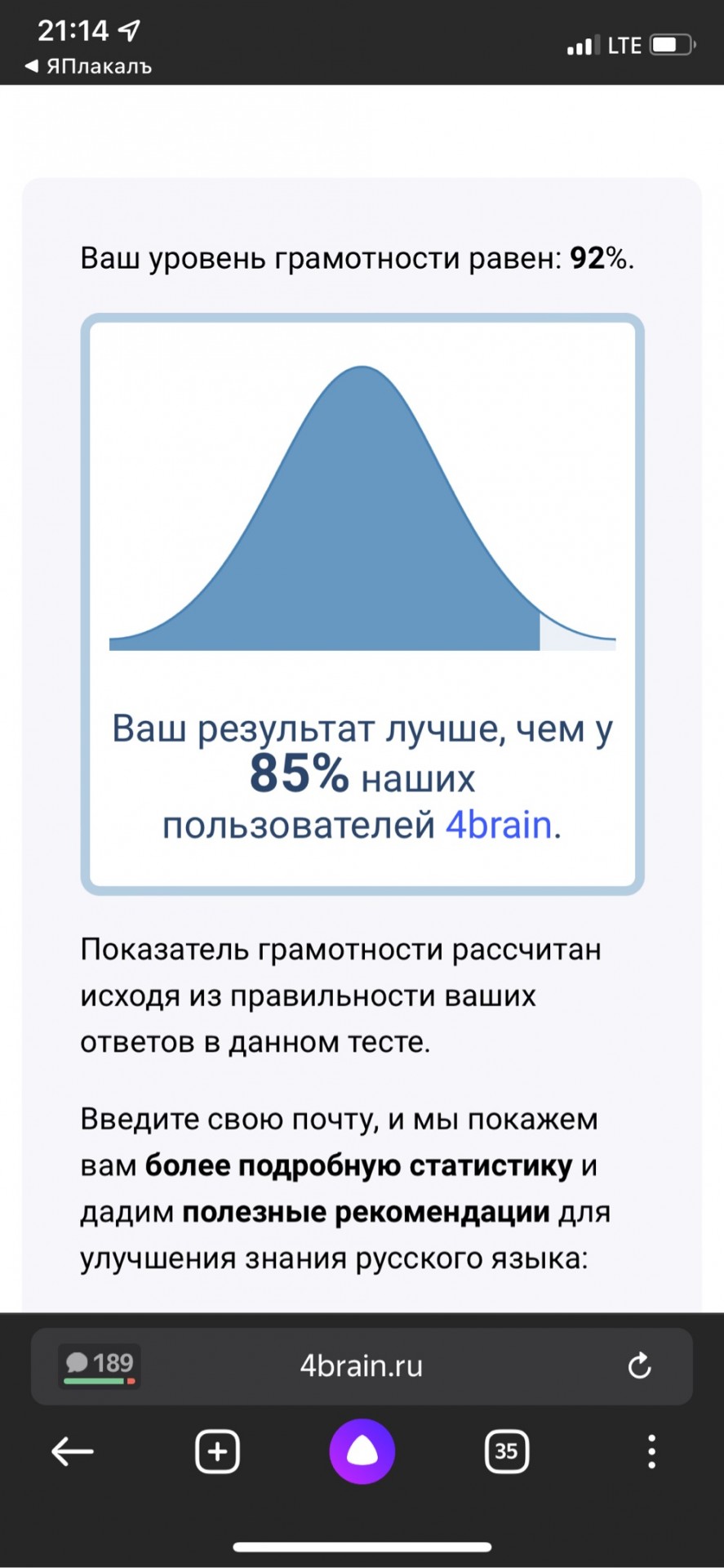The image size is (724, 1568).
Task: Return to the ЯПлакалъ app
Action: click(x=88, y=67)
